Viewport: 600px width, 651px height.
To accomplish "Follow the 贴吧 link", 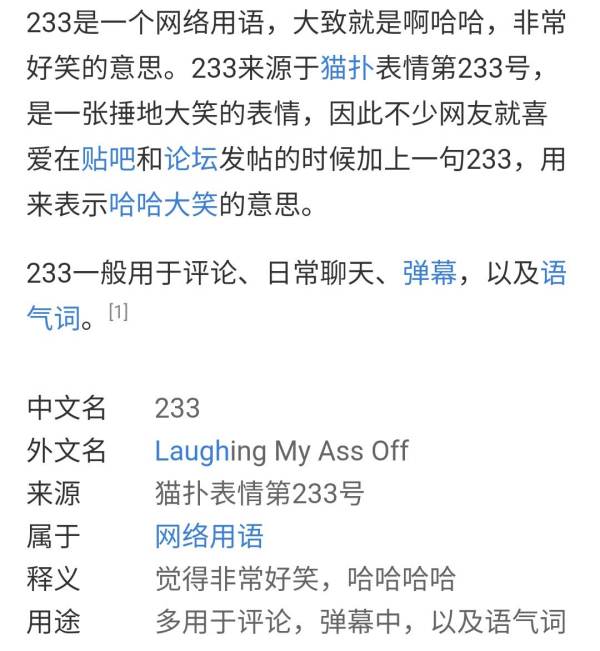I will click(x=108, y=160).
